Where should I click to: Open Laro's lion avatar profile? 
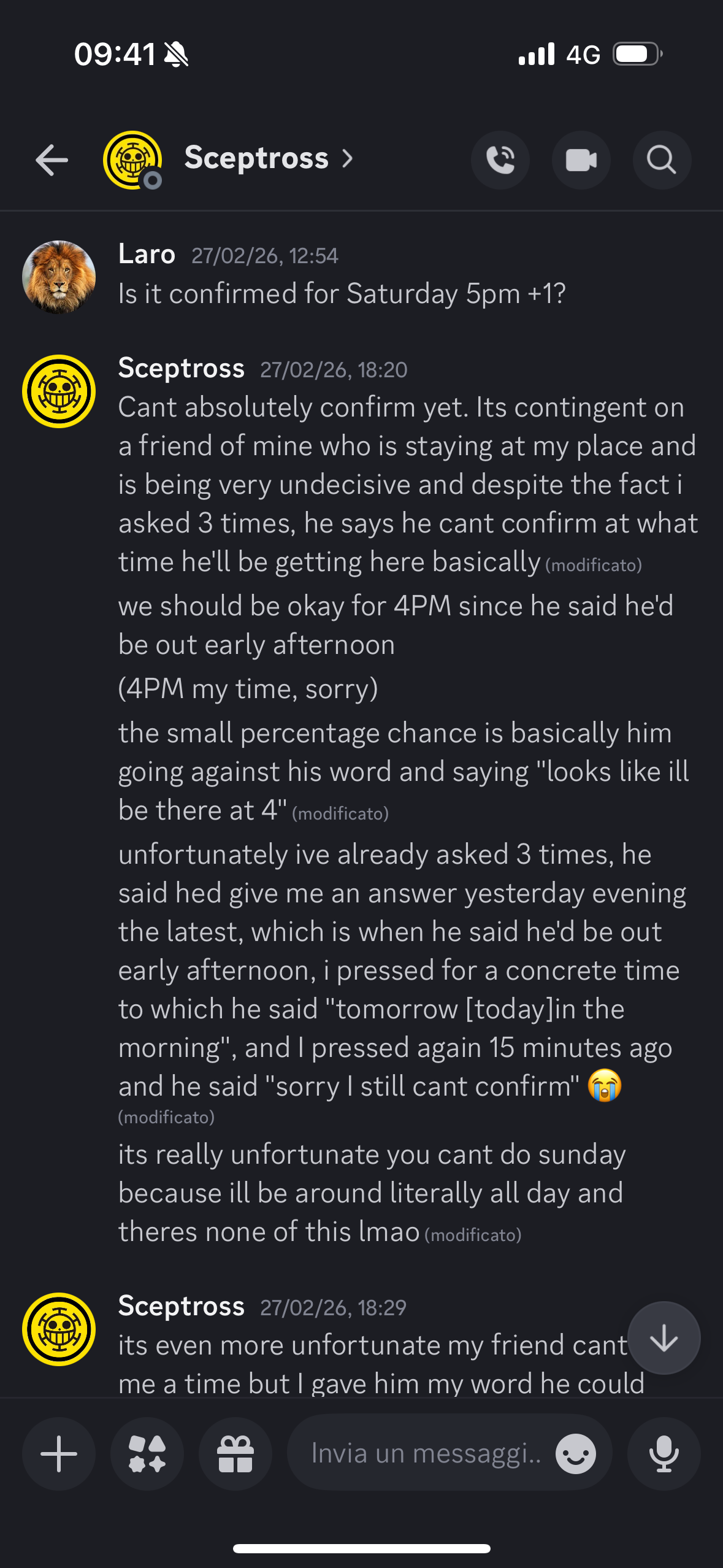click(x=59, y=277)
